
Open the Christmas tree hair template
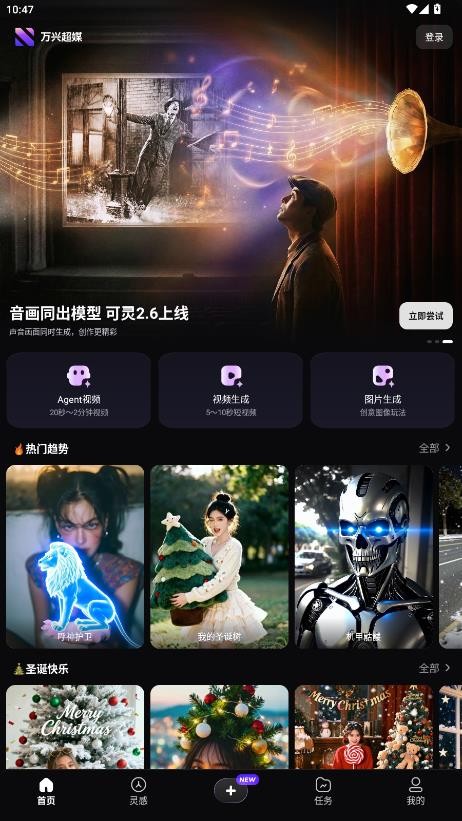pos(219,727)
